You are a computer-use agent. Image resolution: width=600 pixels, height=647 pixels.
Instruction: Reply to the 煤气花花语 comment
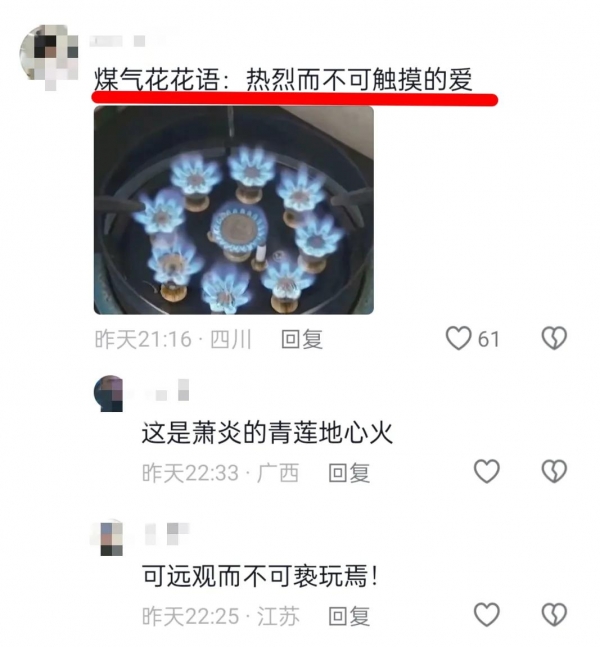[301, 339]
